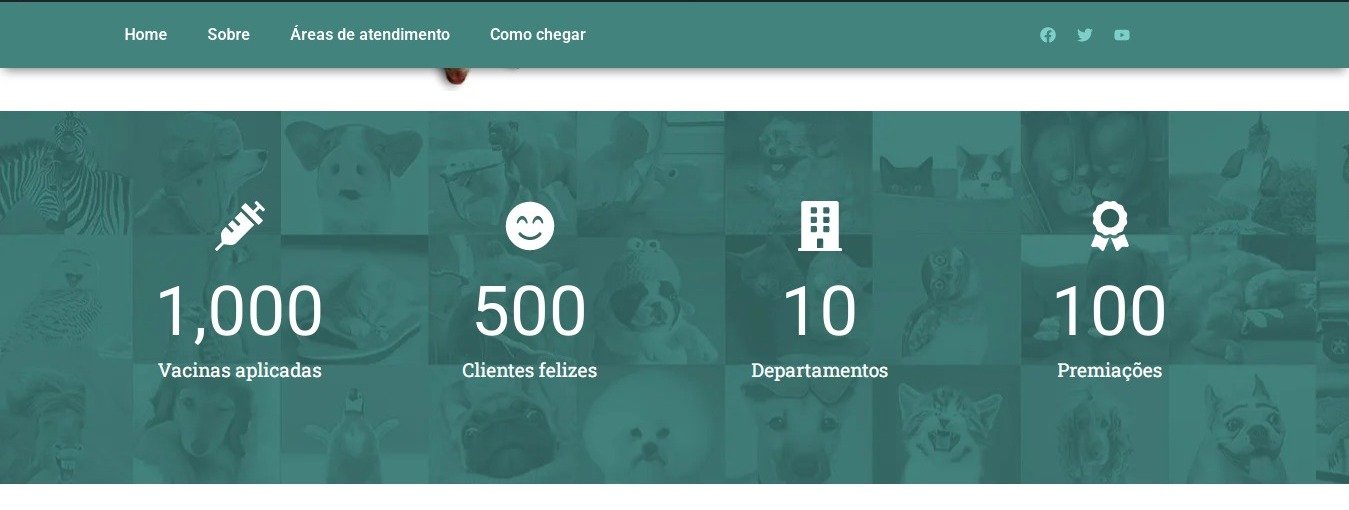Open the YouTube channel
1349x510 pixels.
[1121, 35]
